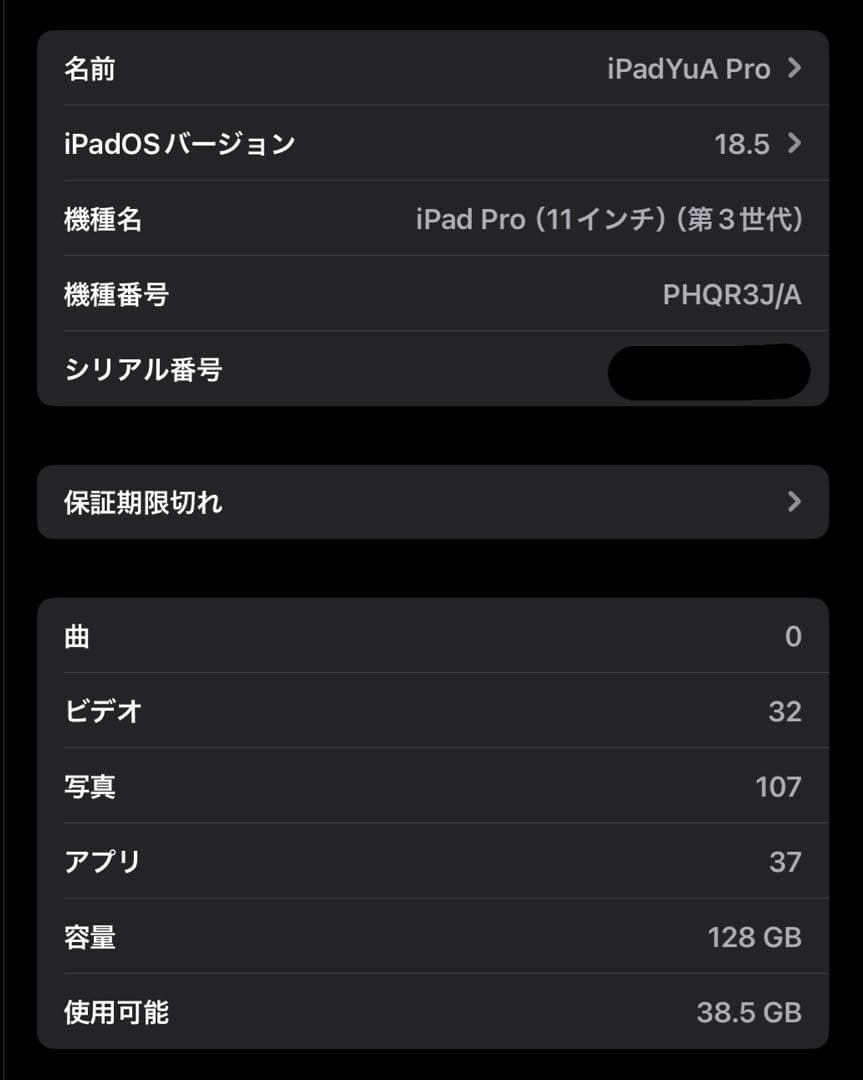Select the シリアル番号 row

[x=430, y=370]
